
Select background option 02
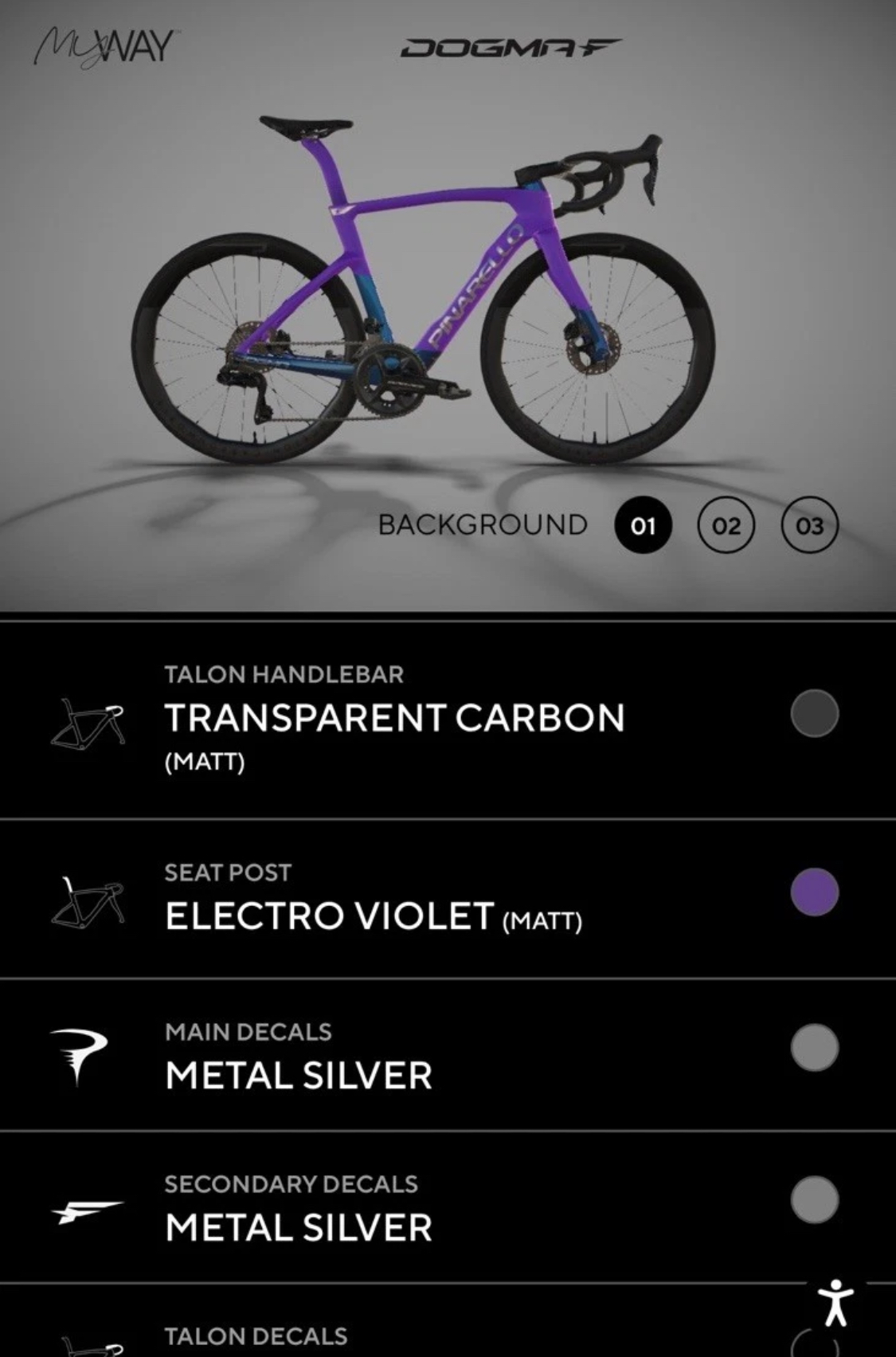pos(726,525)
